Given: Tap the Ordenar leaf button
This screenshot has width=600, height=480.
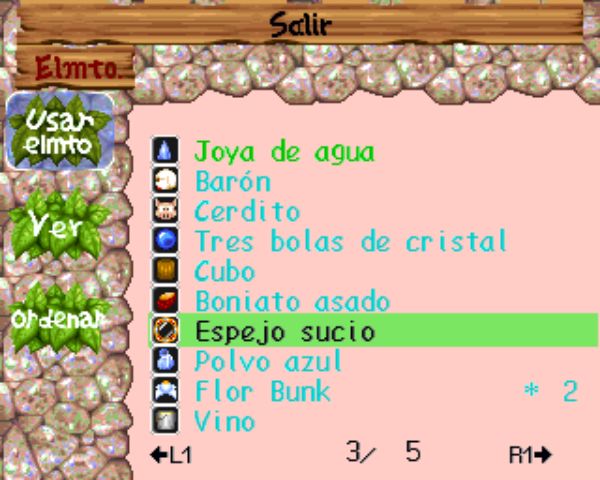Looking at the screenshot, I should coord(58,318).
